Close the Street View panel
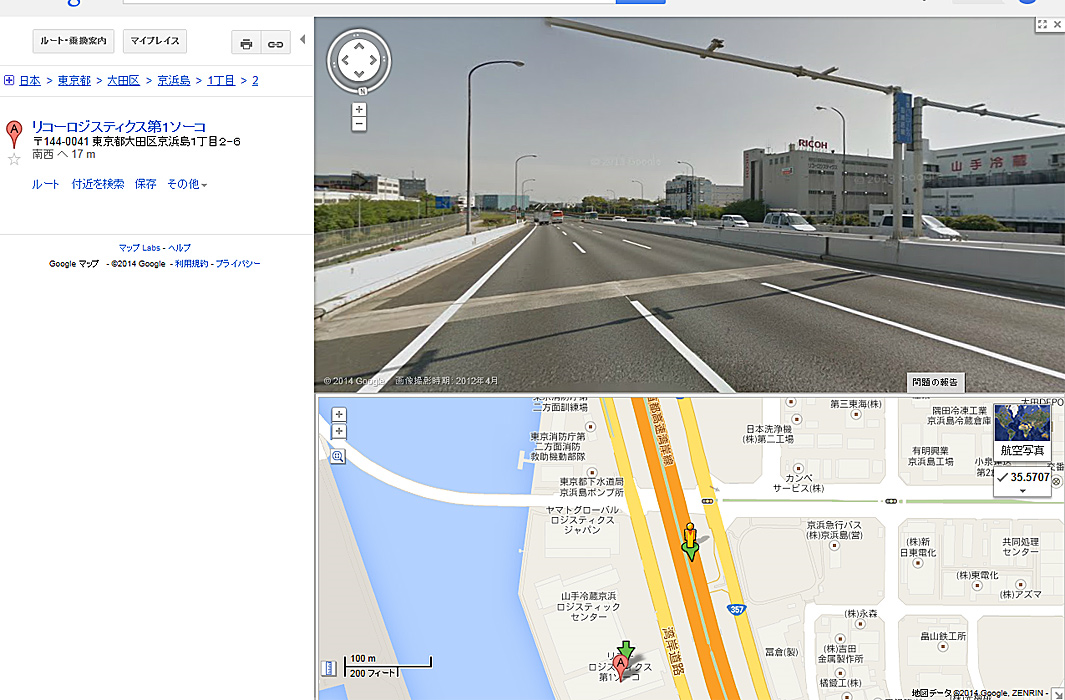The image size is (1065, 700). (1056, 23)
